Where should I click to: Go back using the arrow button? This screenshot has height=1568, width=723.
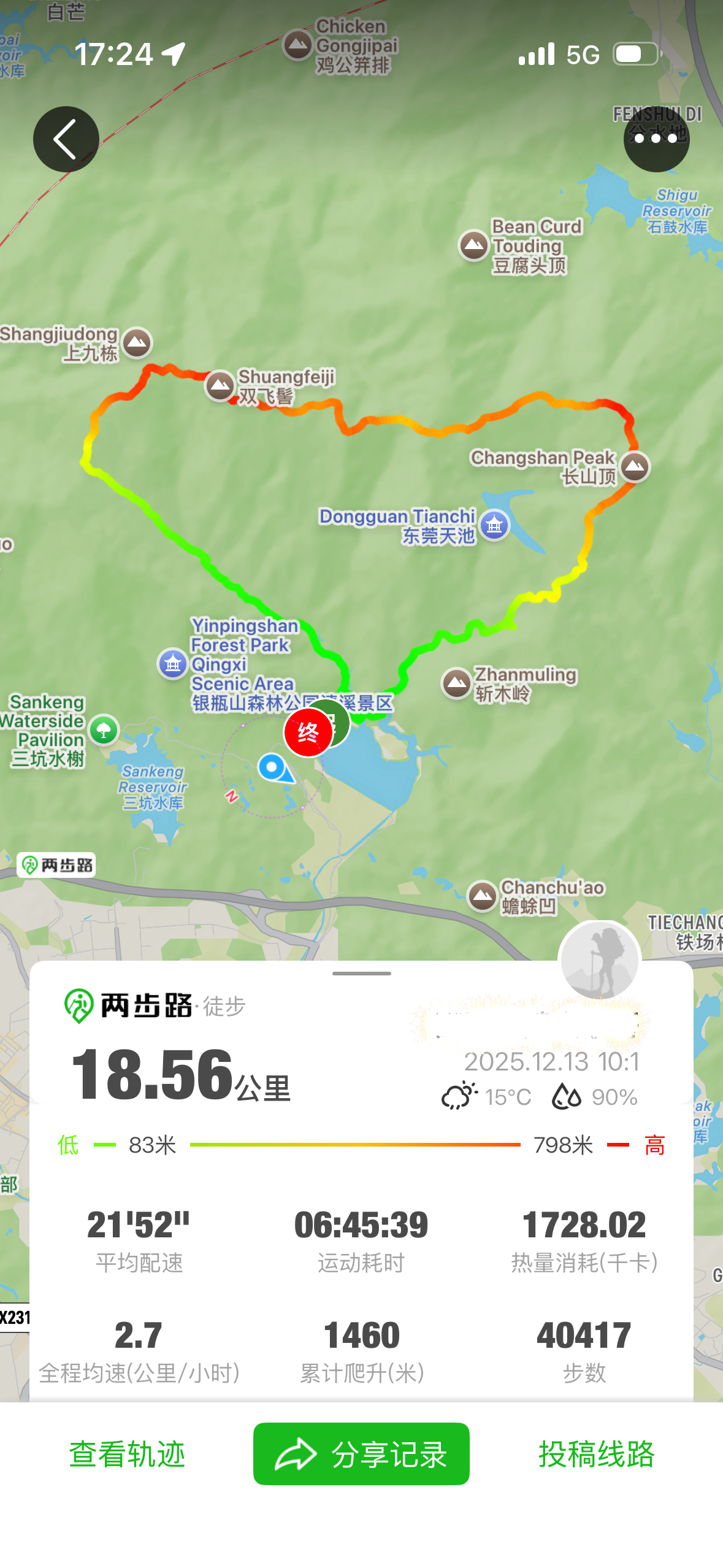66,139
